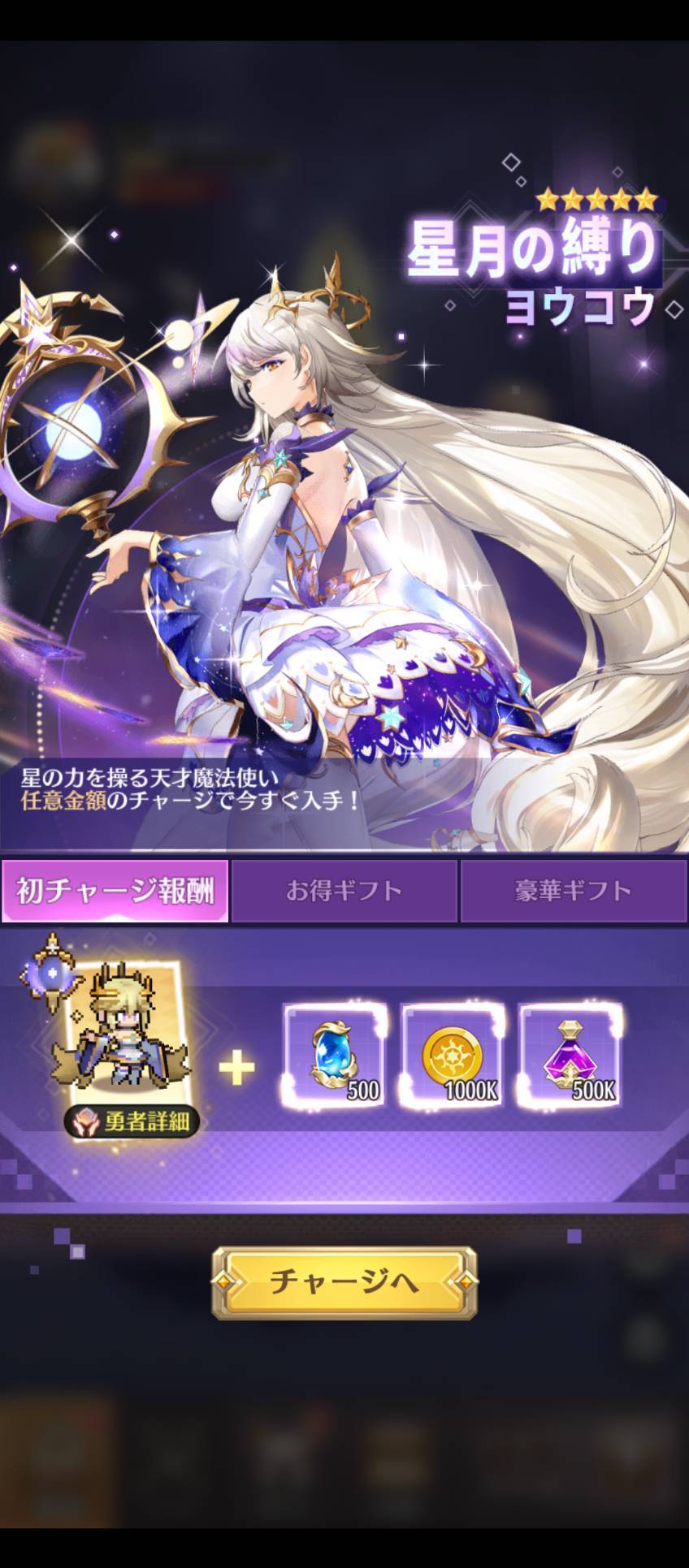Switch to the 初チャージ報酬 tab
The image size is (689, 1568).
point(115,892)
